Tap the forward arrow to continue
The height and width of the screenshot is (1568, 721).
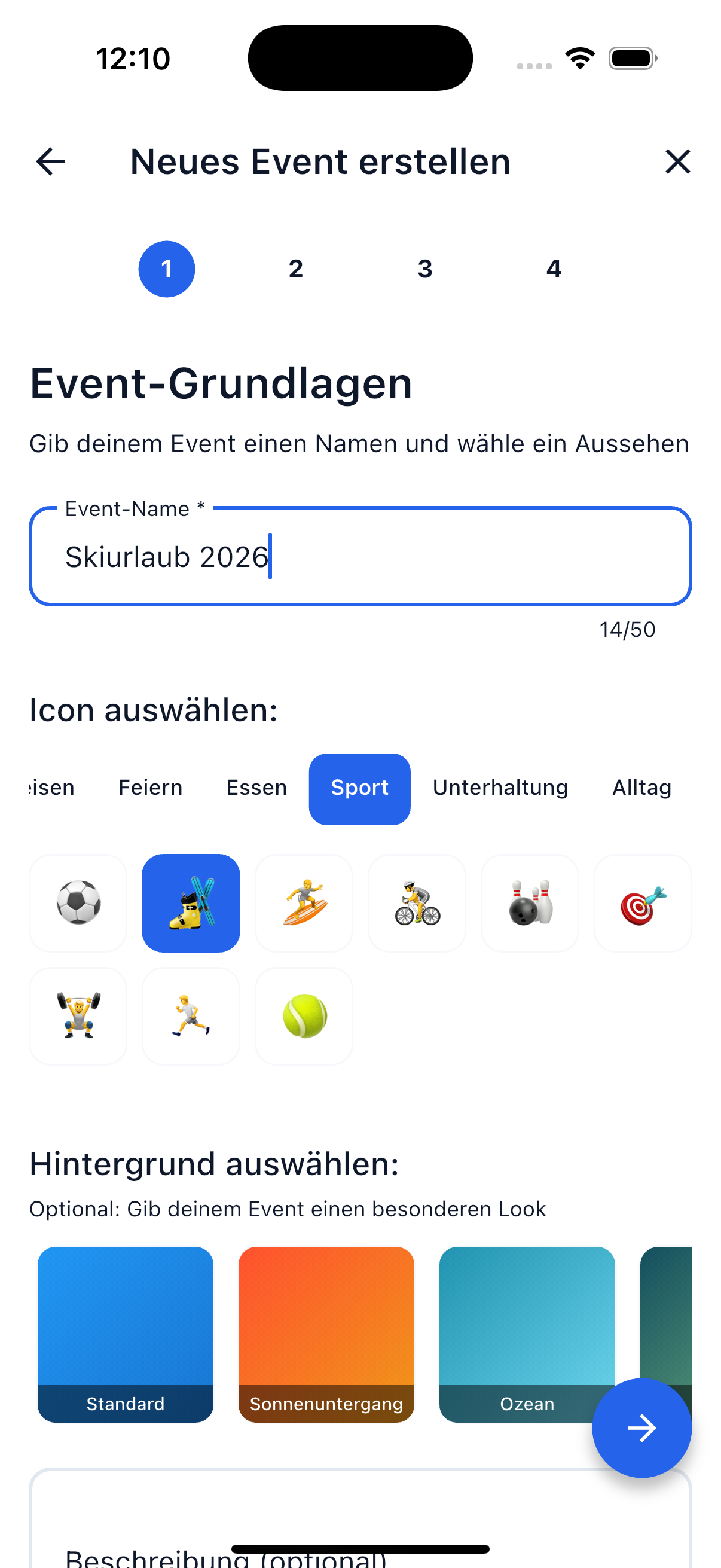pyautogui.click(x=642, y=1427)
